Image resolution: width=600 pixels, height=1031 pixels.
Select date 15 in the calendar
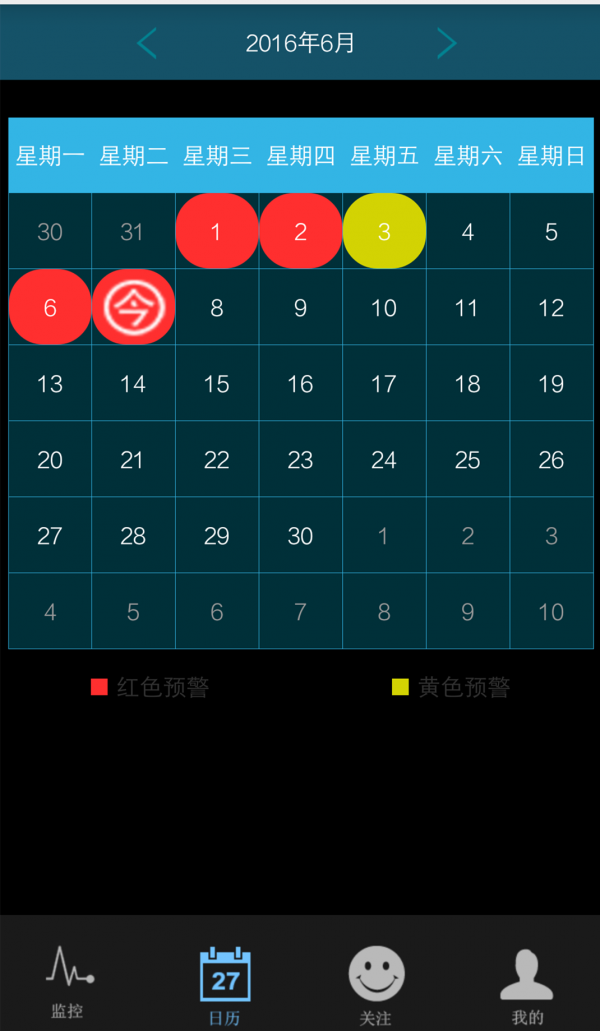(217, 384)
